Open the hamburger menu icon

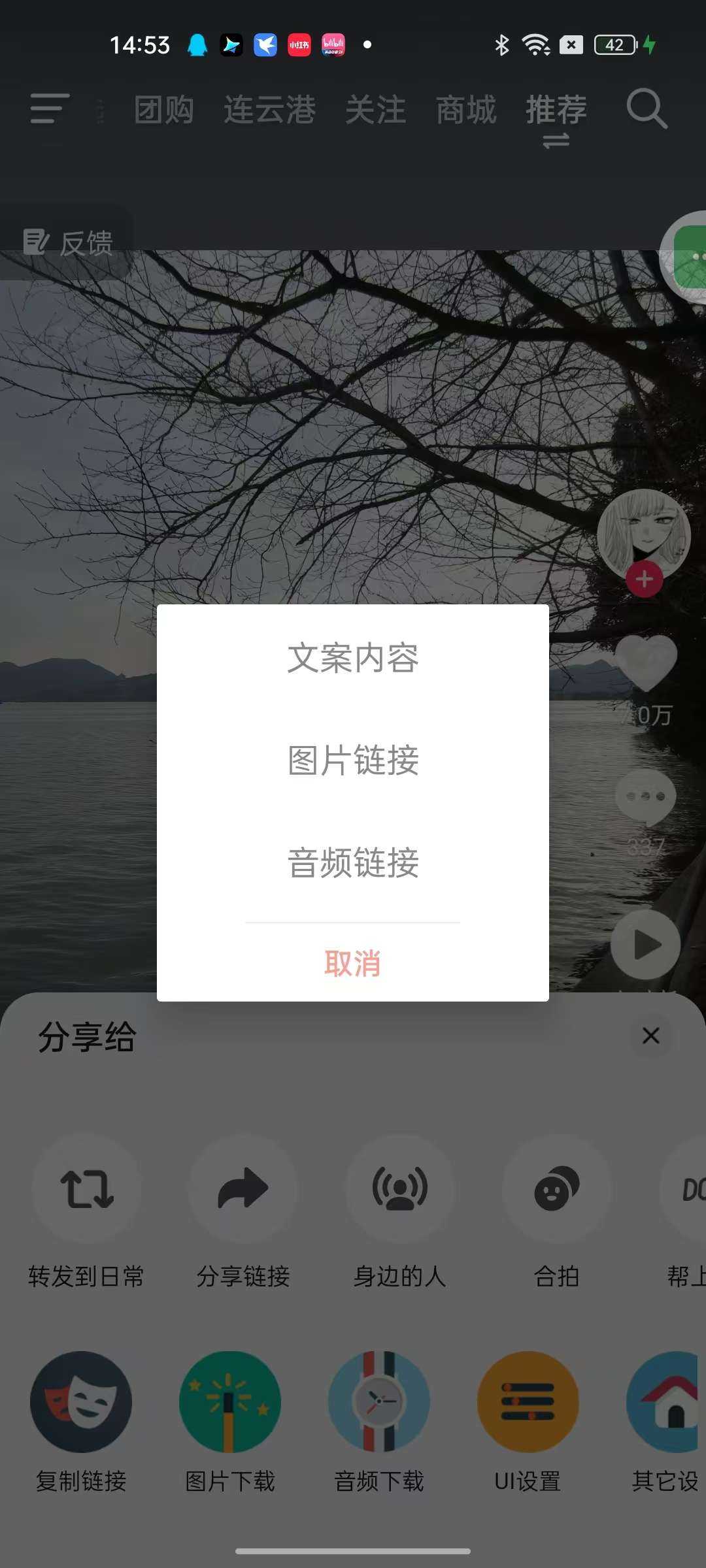[49, 110]
